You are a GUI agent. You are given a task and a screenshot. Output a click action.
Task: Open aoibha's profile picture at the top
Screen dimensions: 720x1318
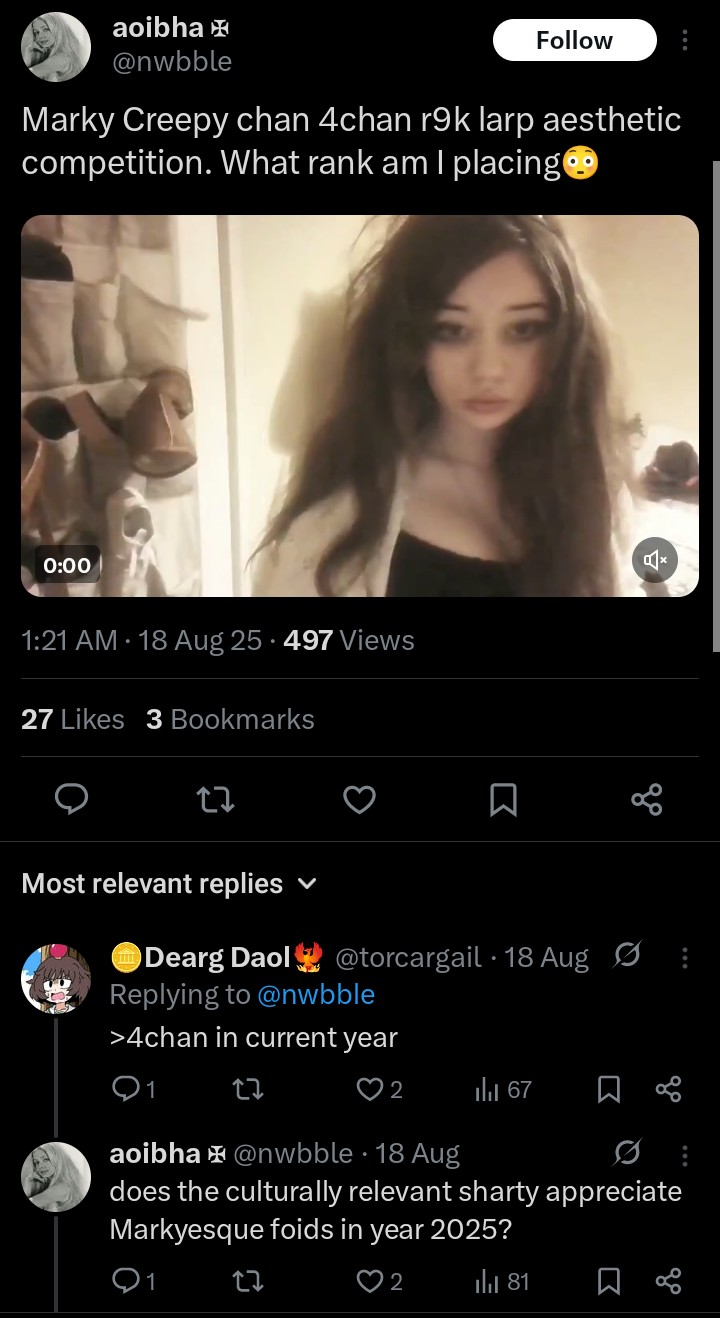(x=56, y=47)
